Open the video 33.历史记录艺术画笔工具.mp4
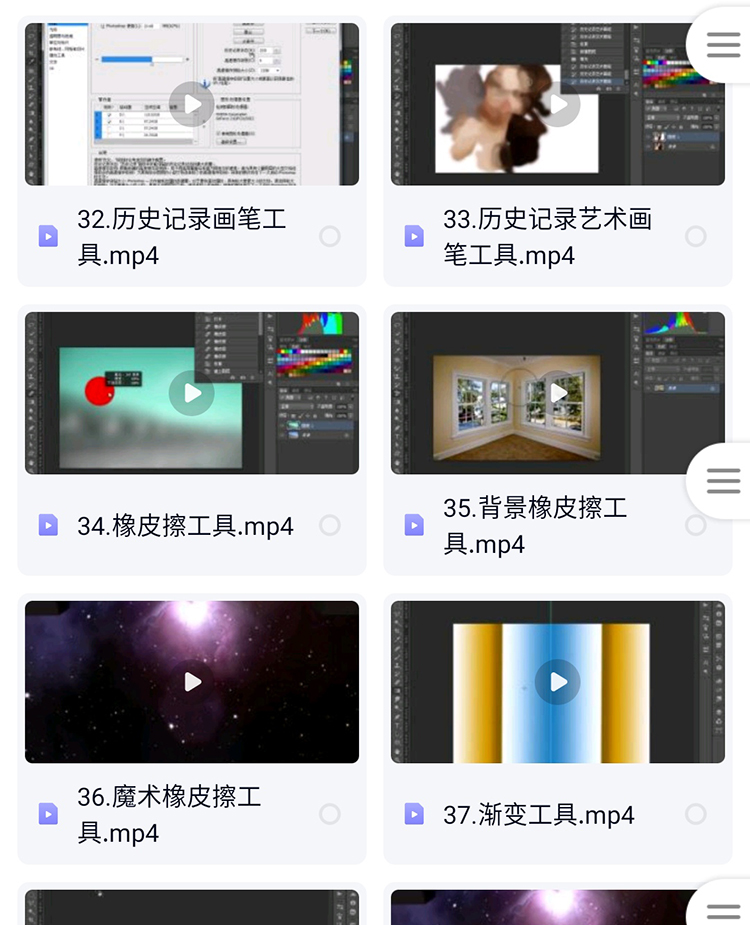The image size is (750, 925). (558, 104)
